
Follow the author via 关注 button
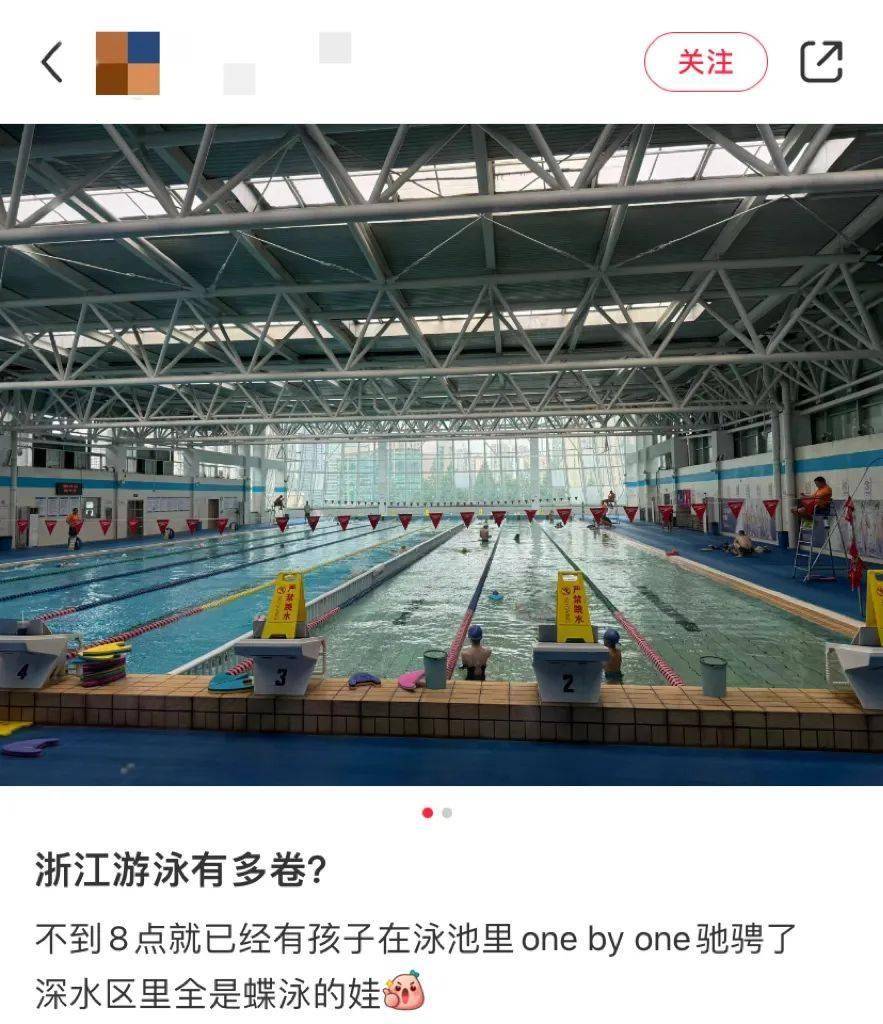coord(705,62)
